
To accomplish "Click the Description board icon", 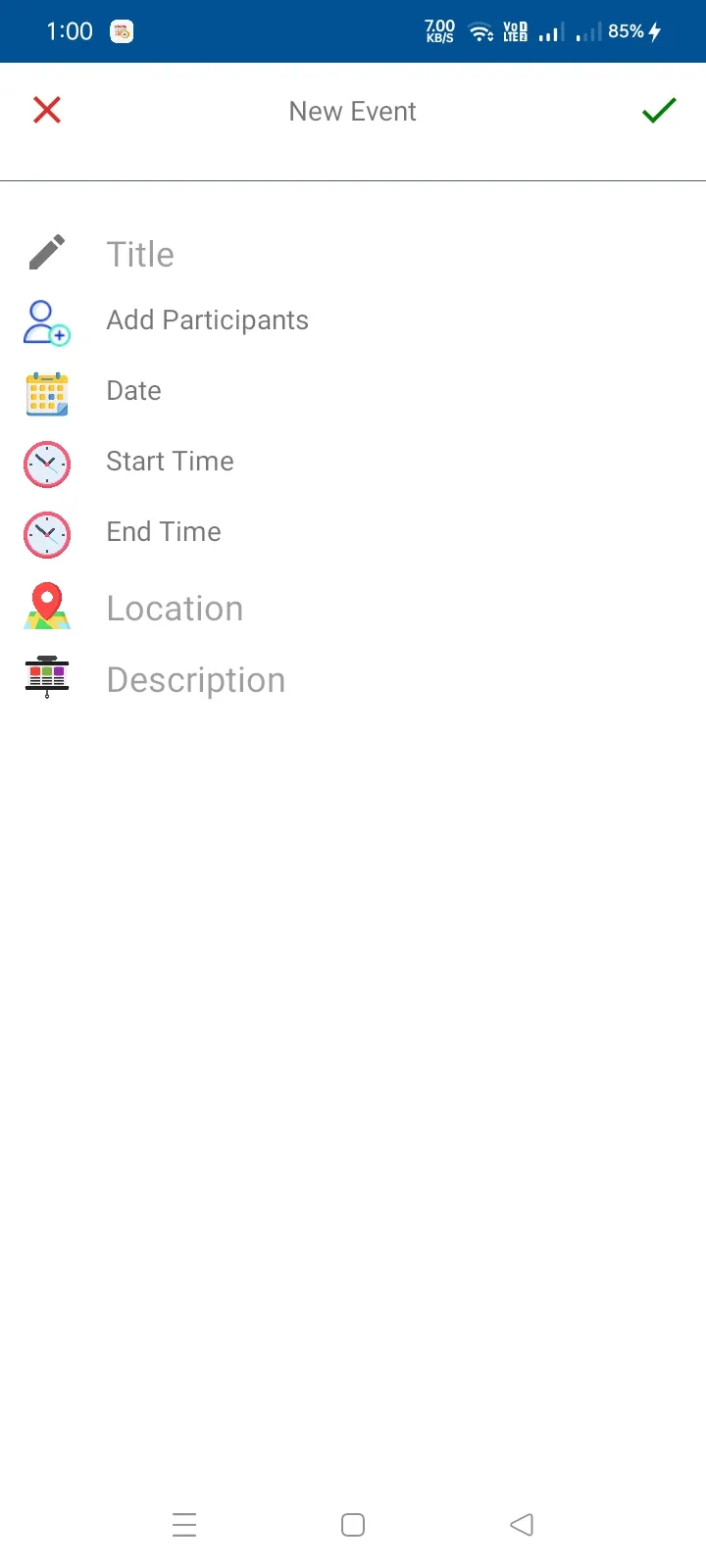I will point(46,676).
